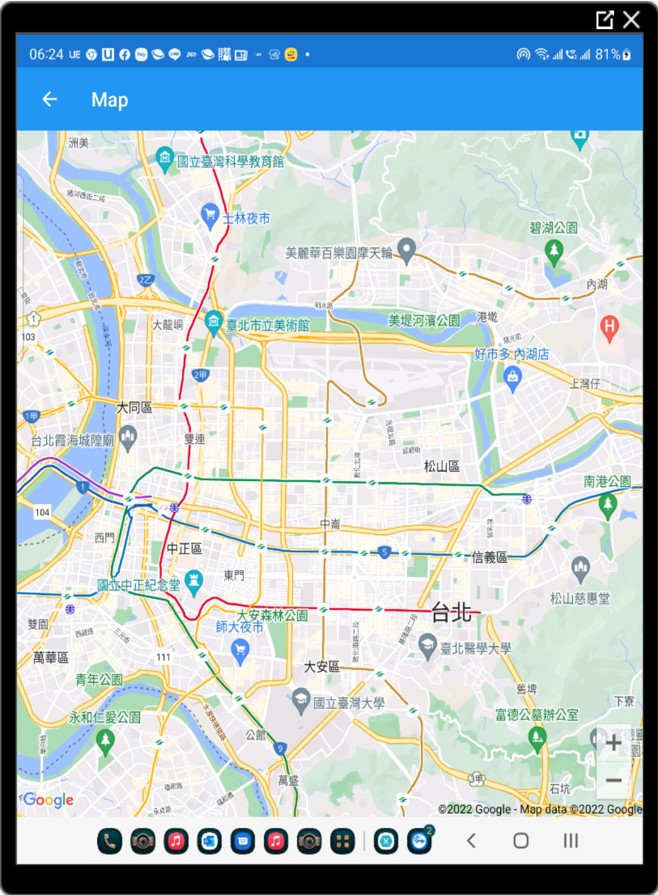Pop out the window to external view
658x895 pixels.
[x=604, y=19]
